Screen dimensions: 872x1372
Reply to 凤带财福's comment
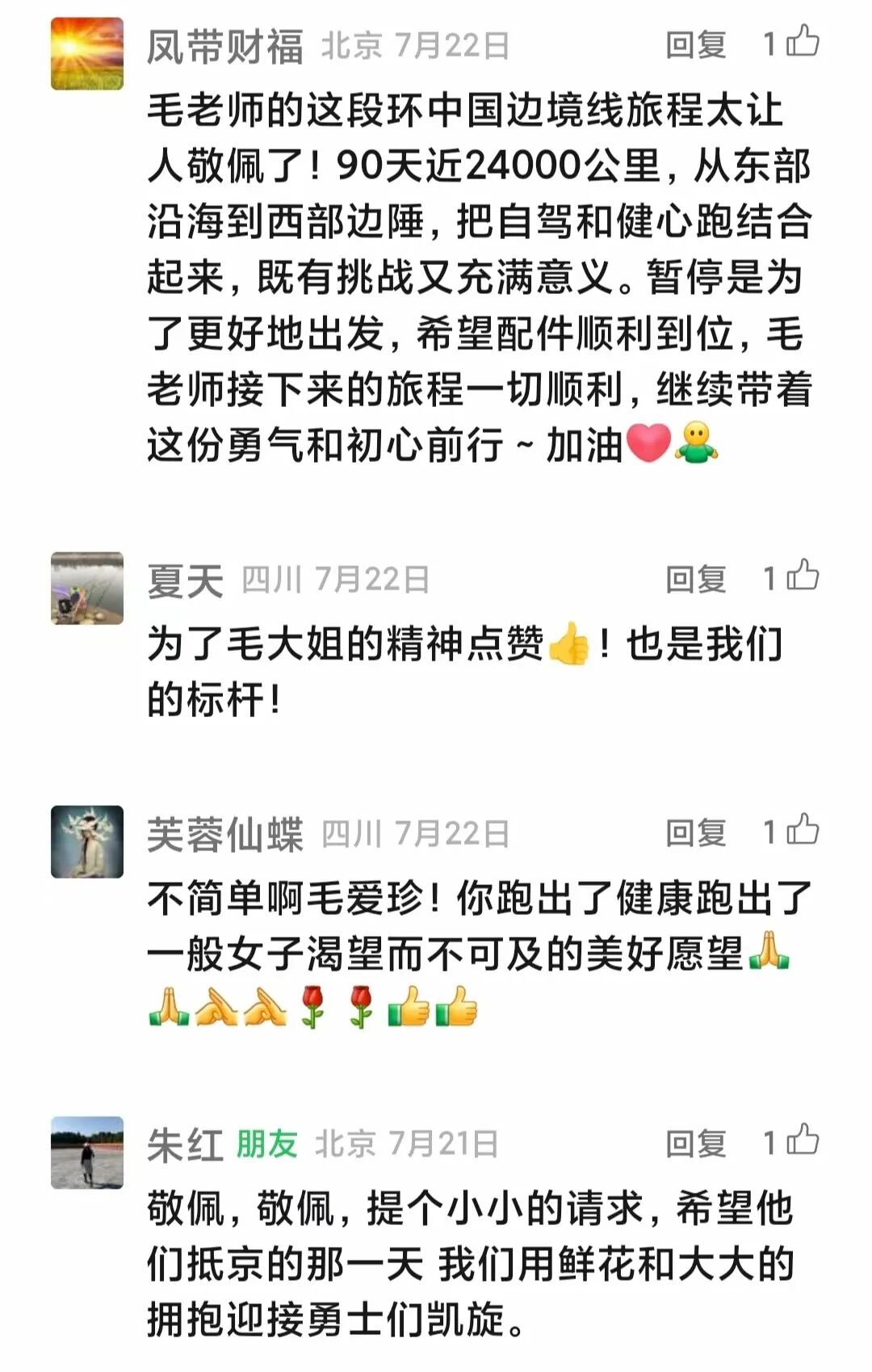point(695,45)
